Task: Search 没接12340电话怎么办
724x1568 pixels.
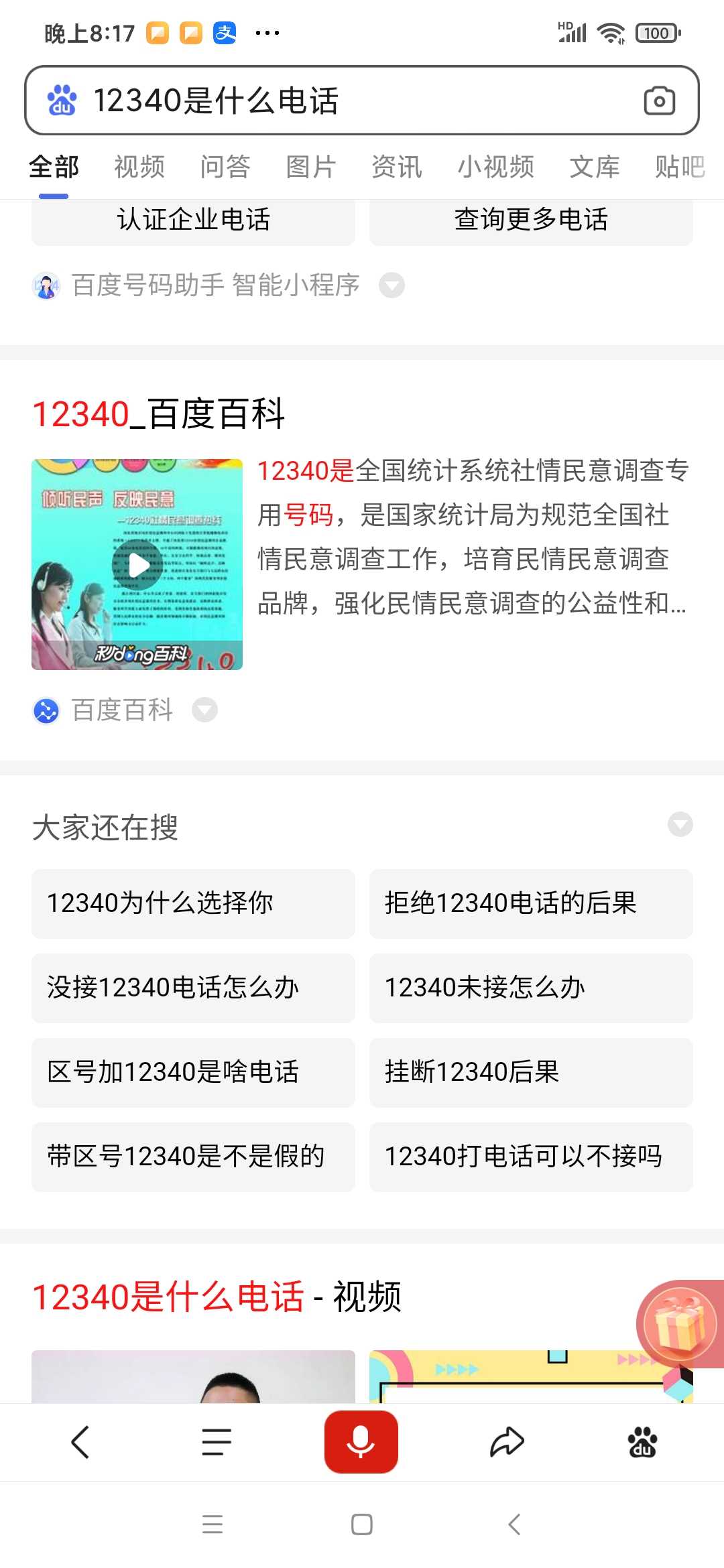Action: pyautogui.click(x=193, y=988)
